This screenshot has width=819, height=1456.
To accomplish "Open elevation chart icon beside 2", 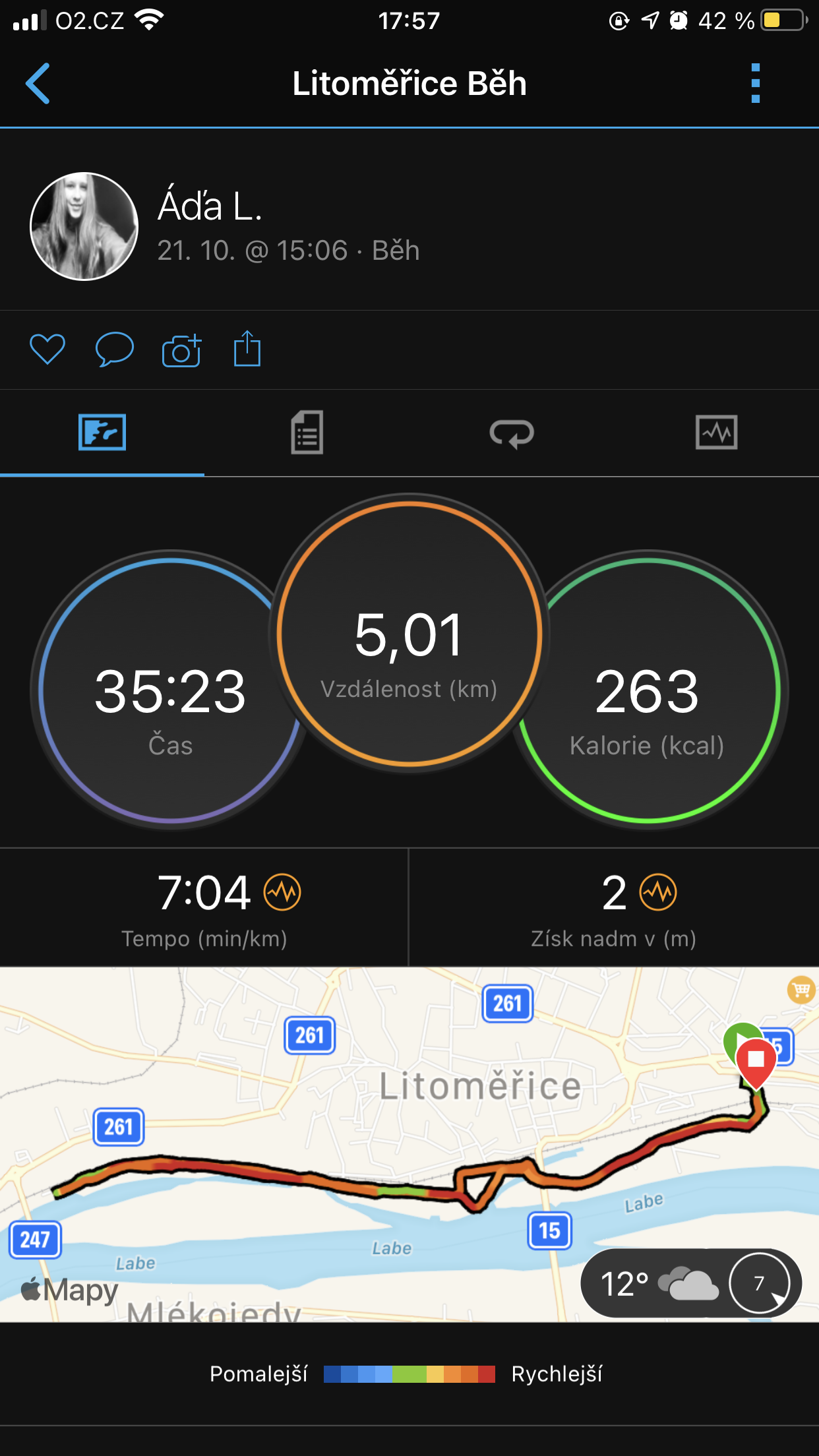I will (x=658, y=892).
